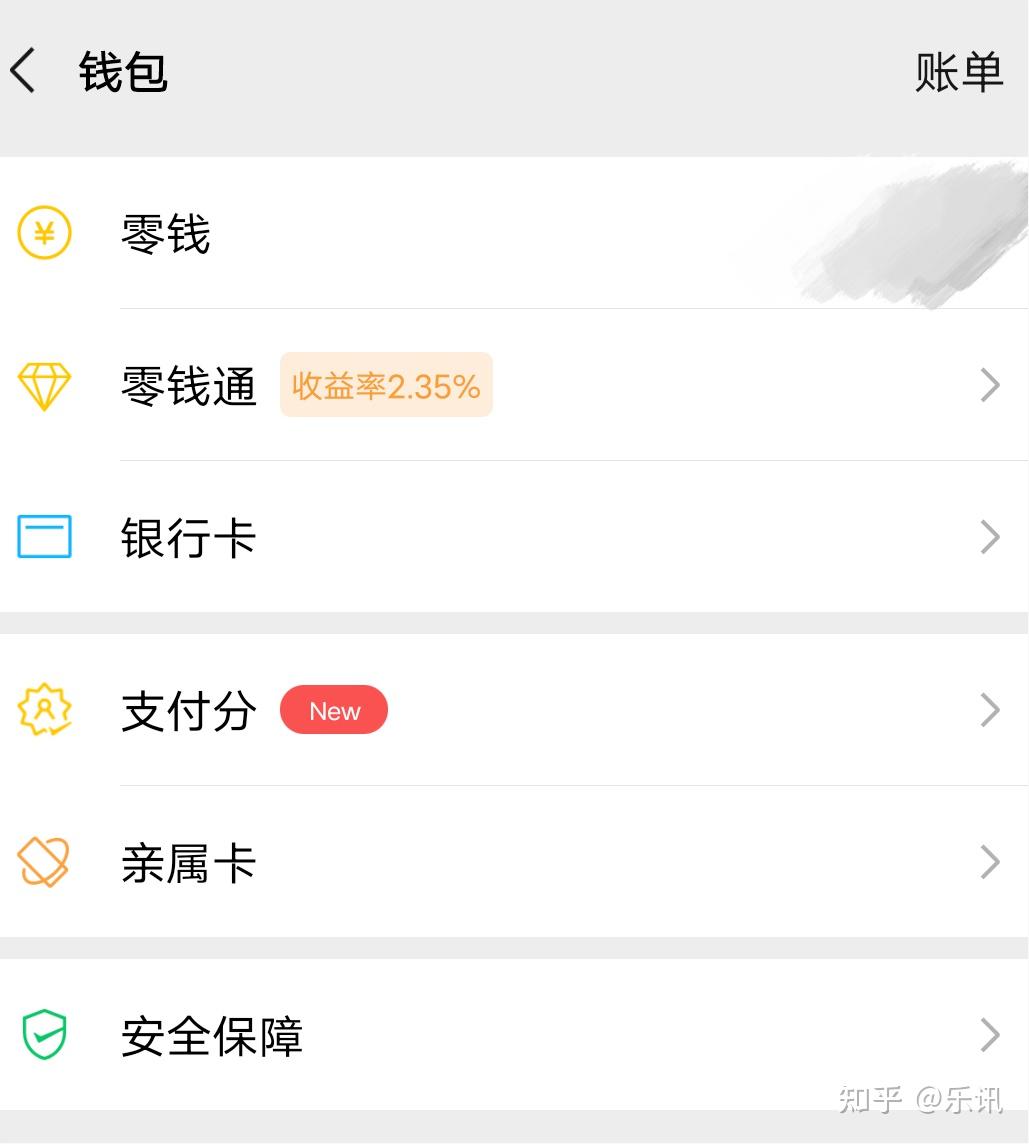Screen dimensions: 1029x1144
Task: Click the 零钱 label
Action: [165, 233]
